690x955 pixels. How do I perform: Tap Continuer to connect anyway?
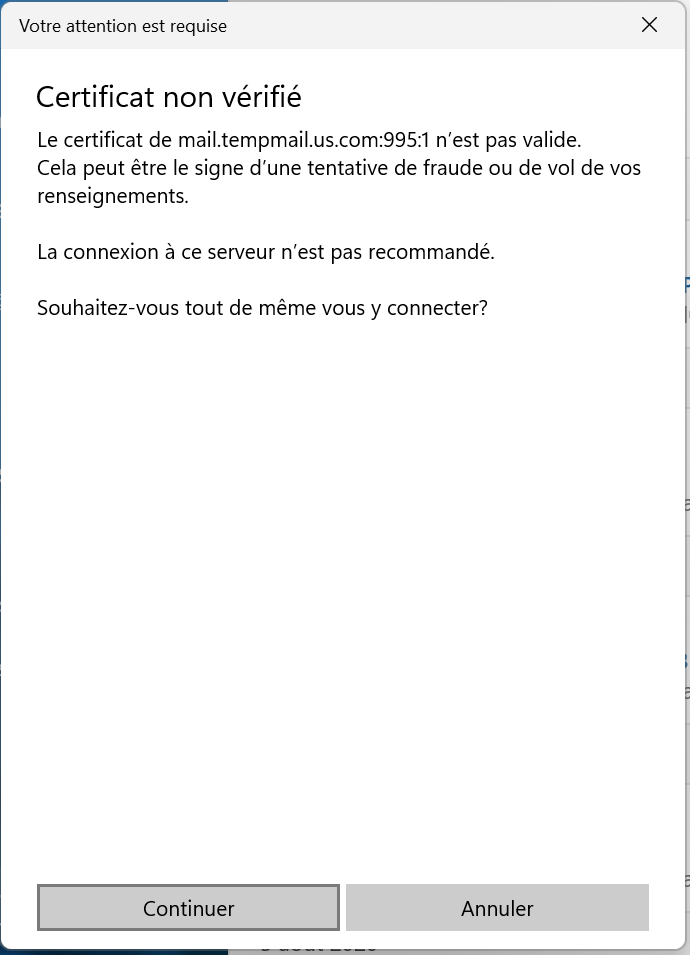188,908
